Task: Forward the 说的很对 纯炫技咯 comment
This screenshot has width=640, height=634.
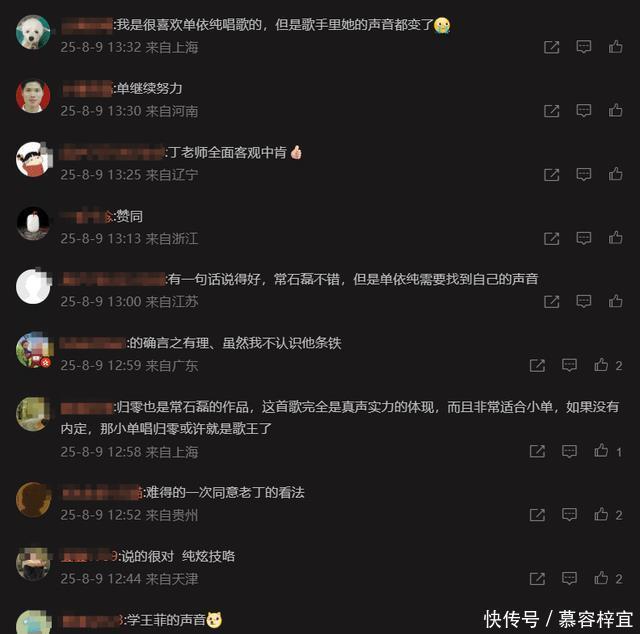Action: (537, 578)
